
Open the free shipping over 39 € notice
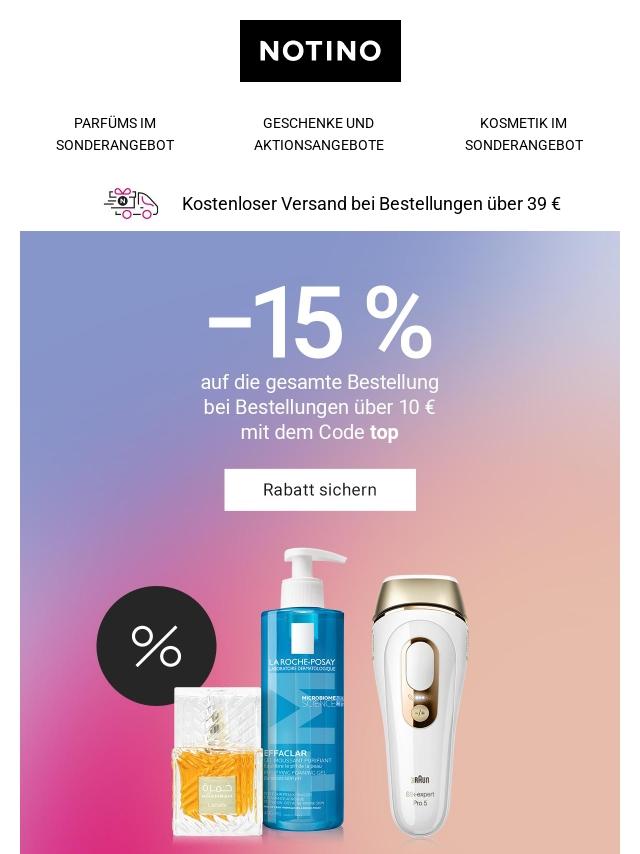[x=371, y=204]
